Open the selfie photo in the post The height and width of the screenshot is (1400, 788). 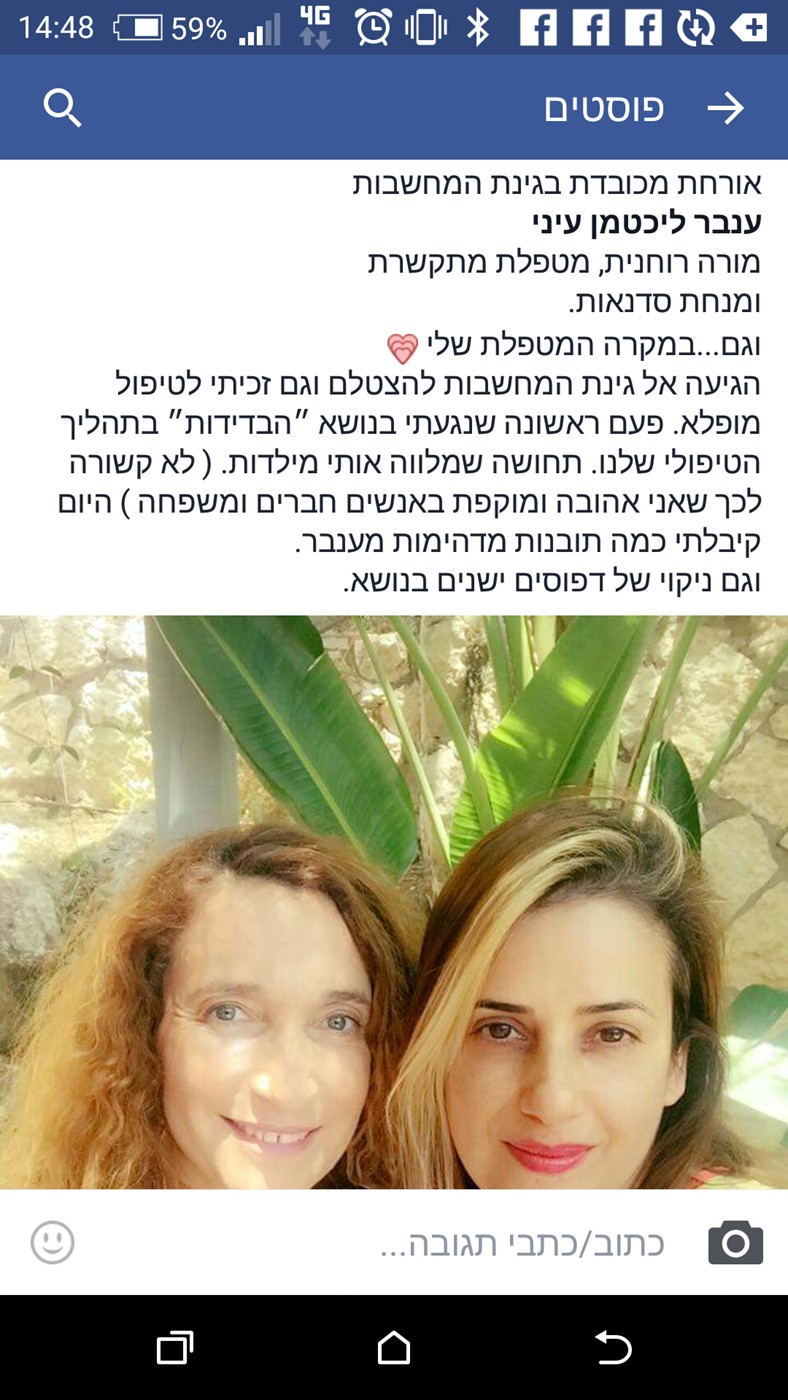[x=394, y=900]
